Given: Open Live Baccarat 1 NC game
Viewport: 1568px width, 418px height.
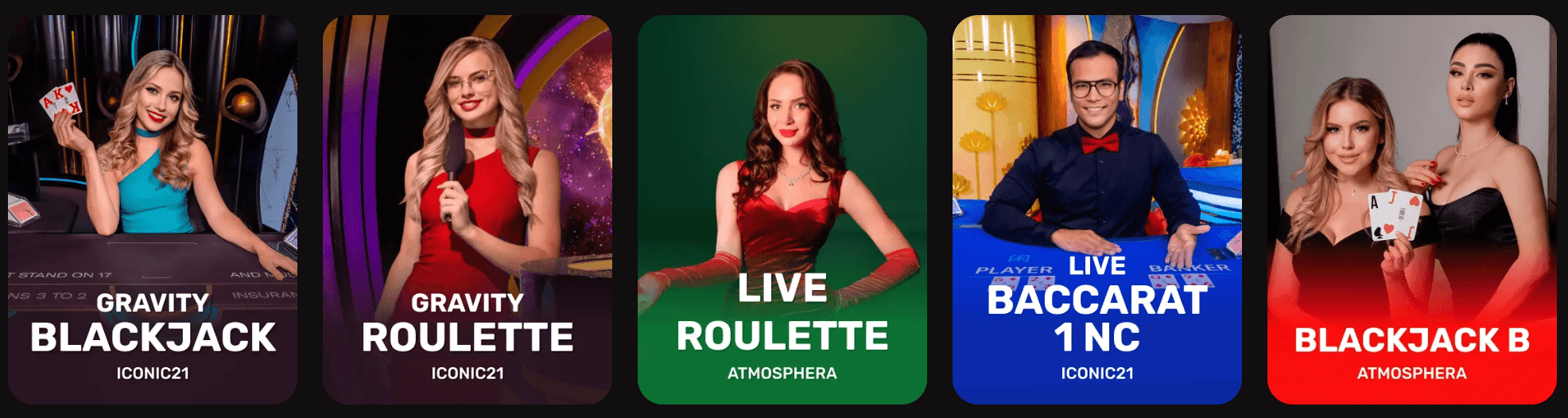Looking at the screenshot, I should (1097, 210).
